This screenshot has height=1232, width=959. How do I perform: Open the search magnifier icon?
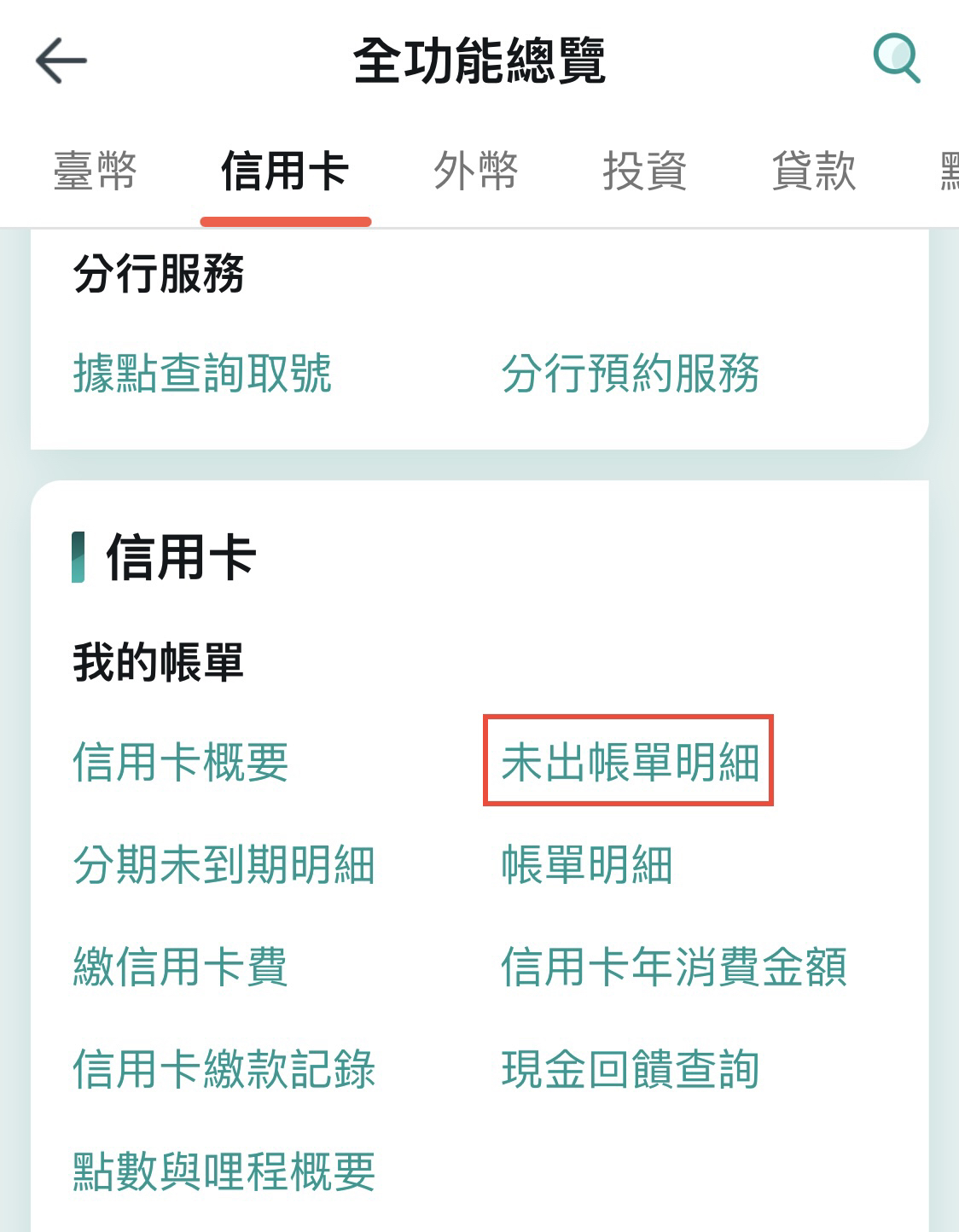pos(897,59)
